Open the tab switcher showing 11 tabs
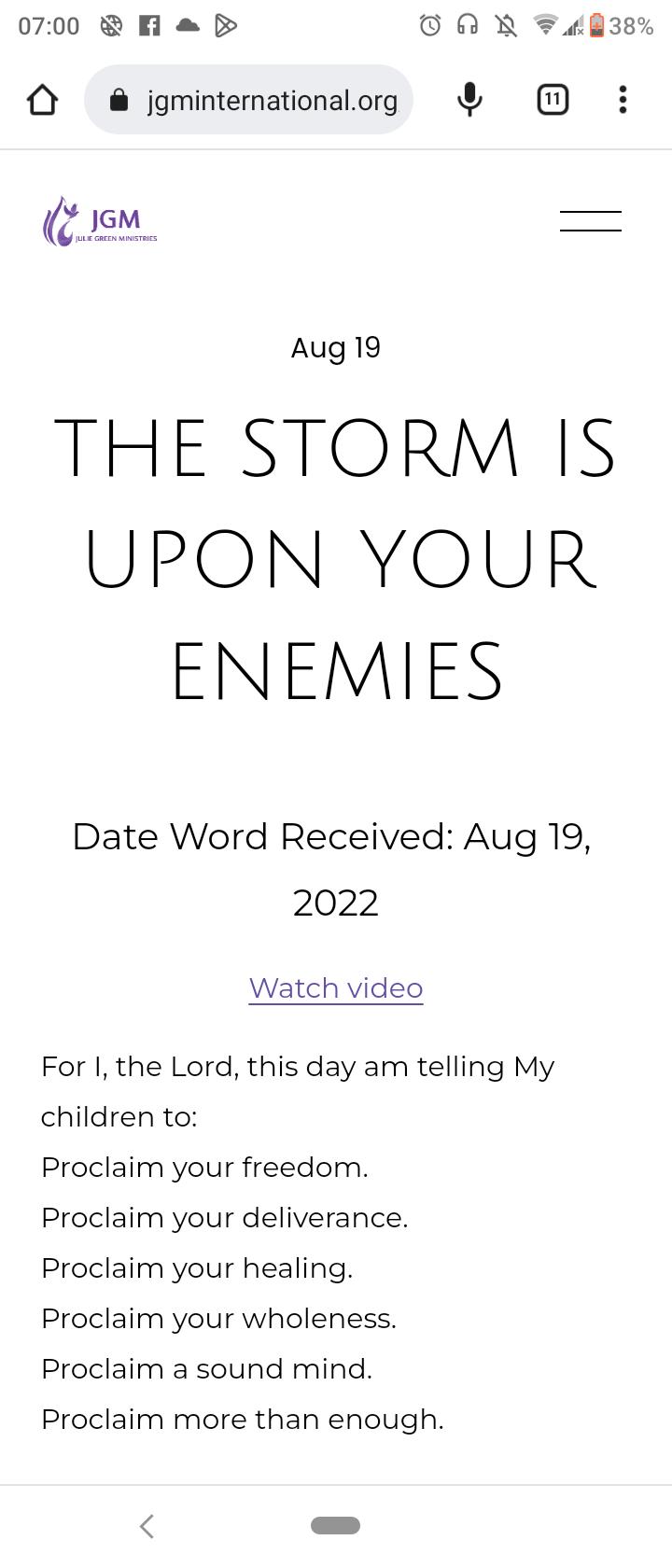The image size is (672, 1568). pyautogui.click(x=553, y=100)
